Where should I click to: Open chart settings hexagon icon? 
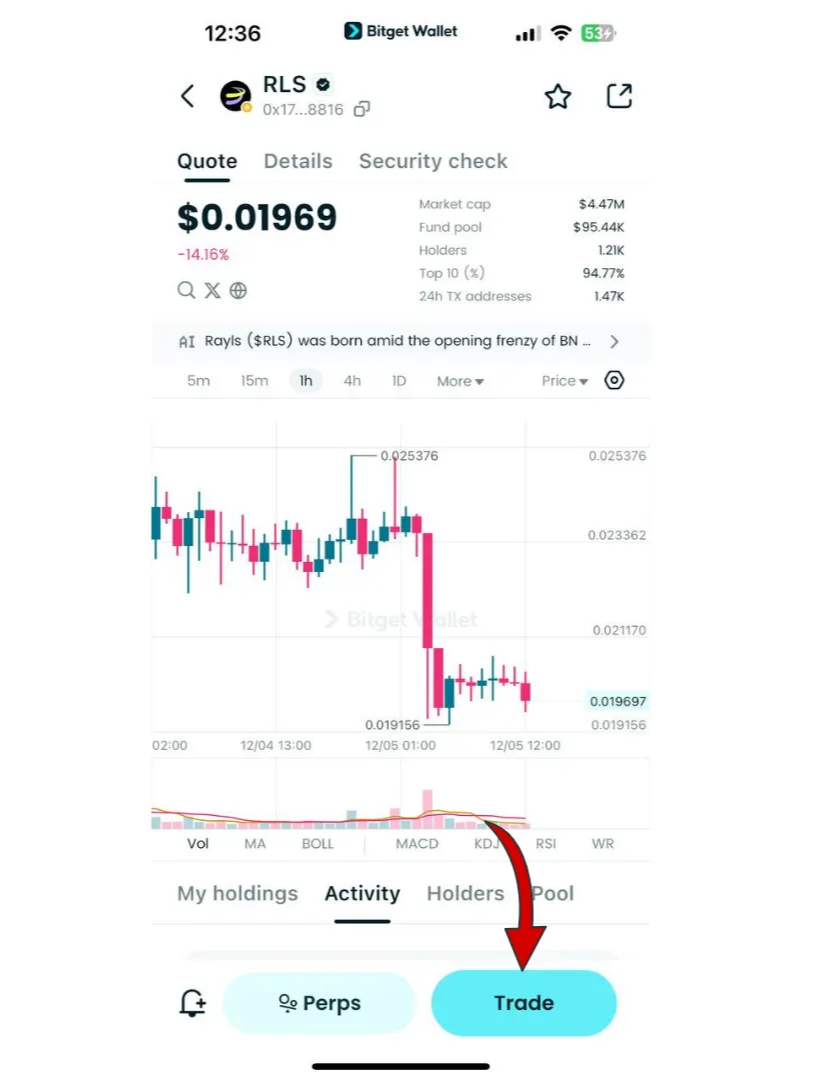tap(614, 380)
